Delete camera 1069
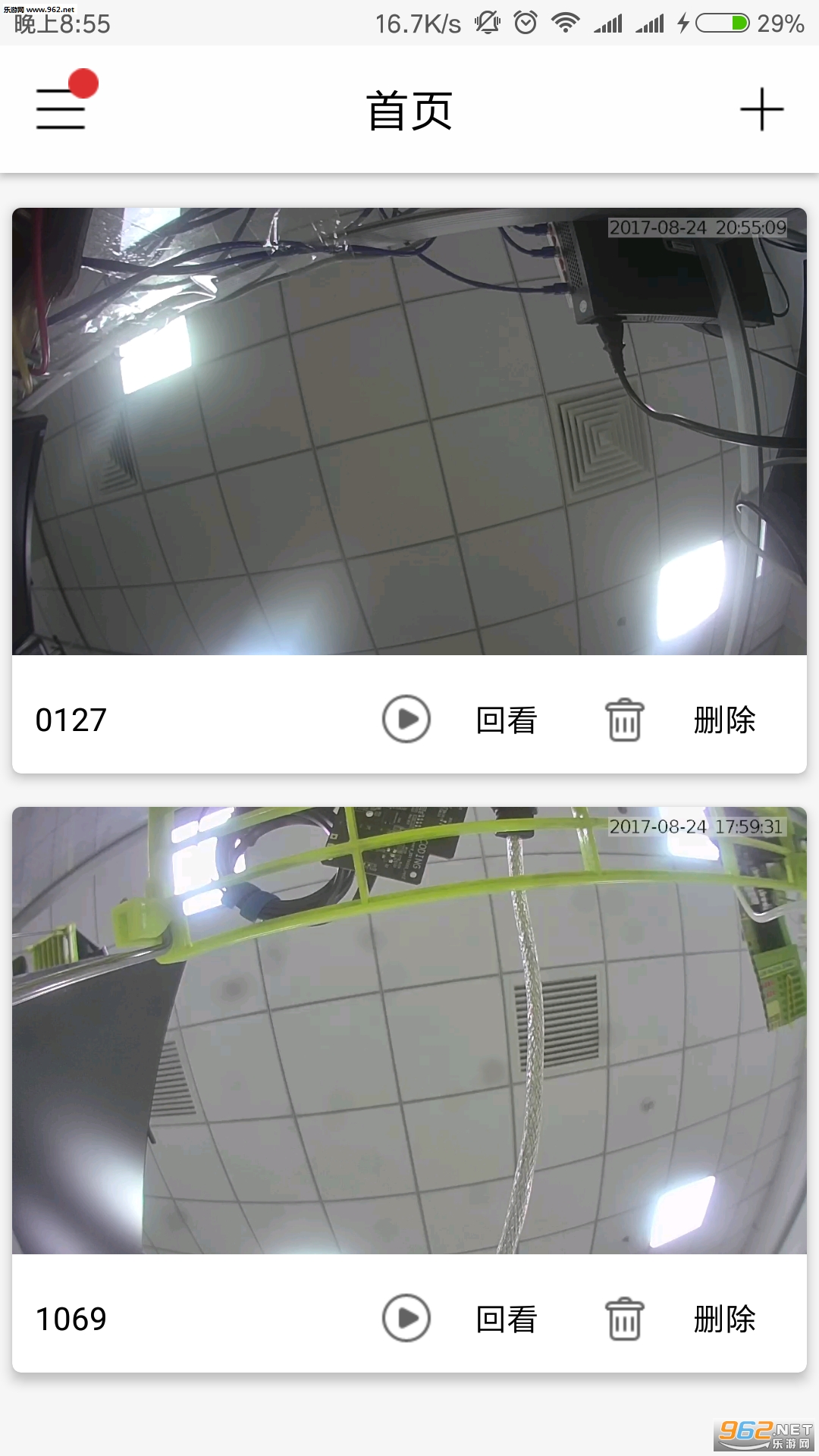This screenshot has width=819, height=1456. (681, 1318)
